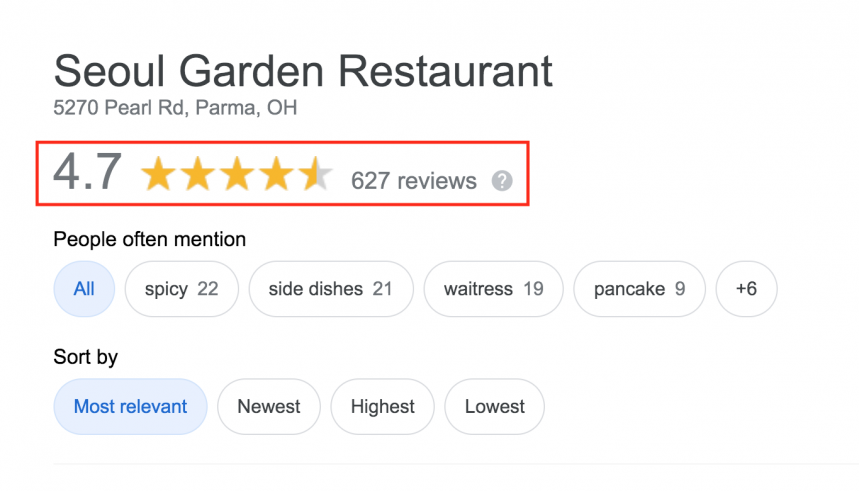Filter reviews by side dishes chip
Image resolution: width=859 pixels, height=491 pixels.
[x=330, y=289]
